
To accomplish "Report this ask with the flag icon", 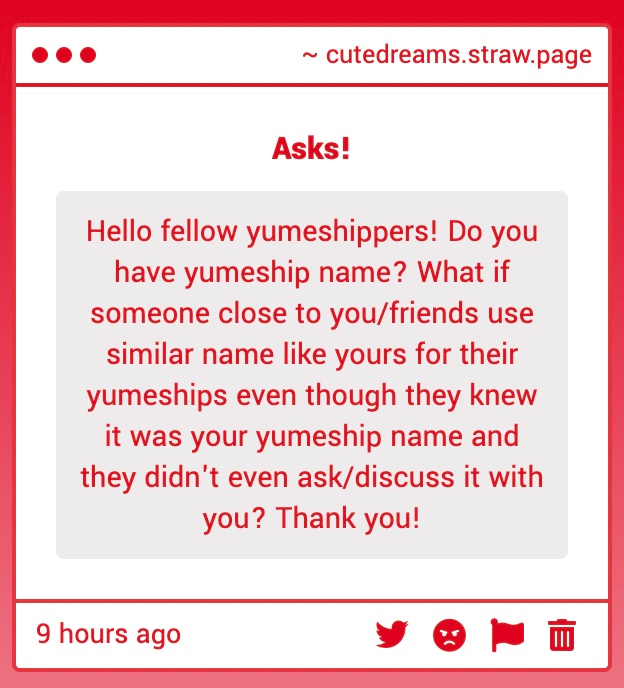I will point(507,635).
